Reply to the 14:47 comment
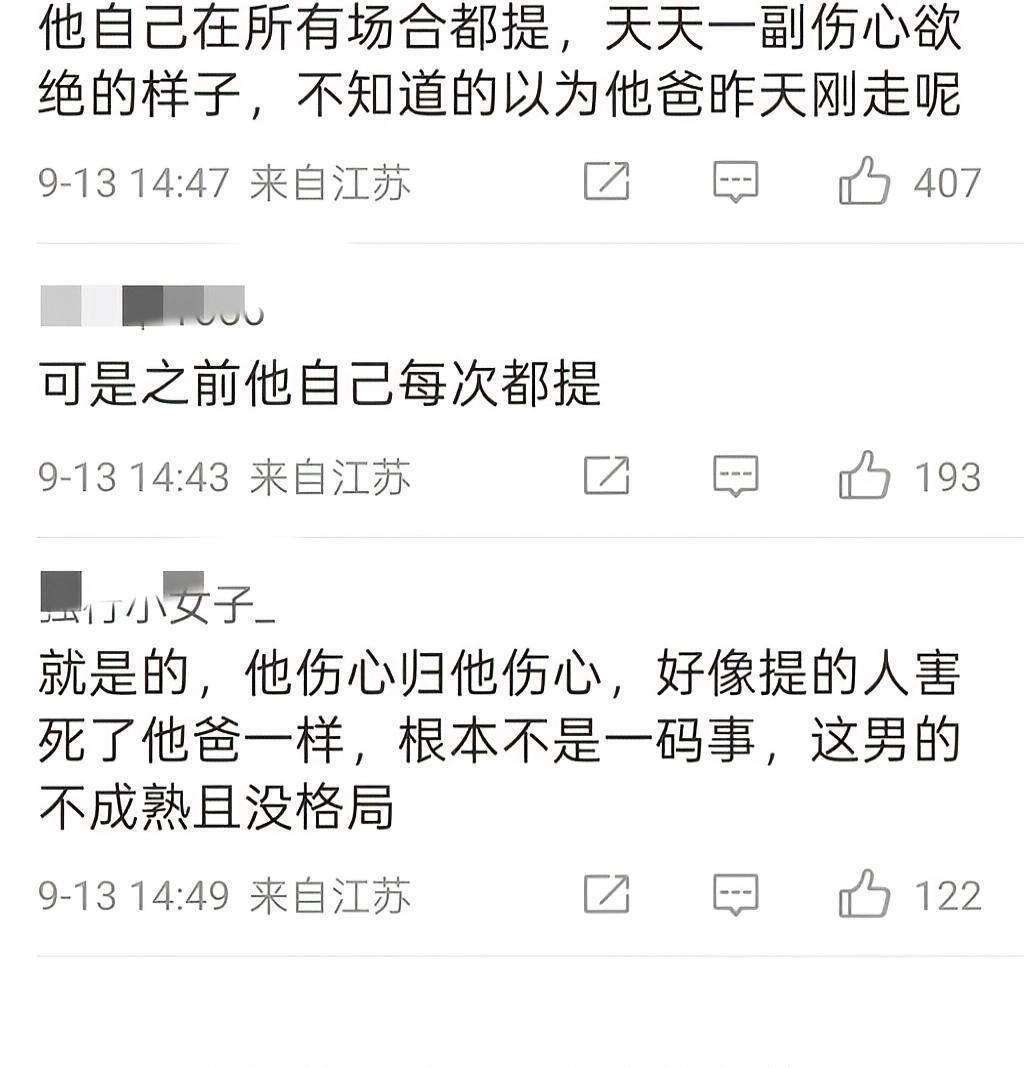Screen dimensions: 1024x1068 [x=735, y=183]
